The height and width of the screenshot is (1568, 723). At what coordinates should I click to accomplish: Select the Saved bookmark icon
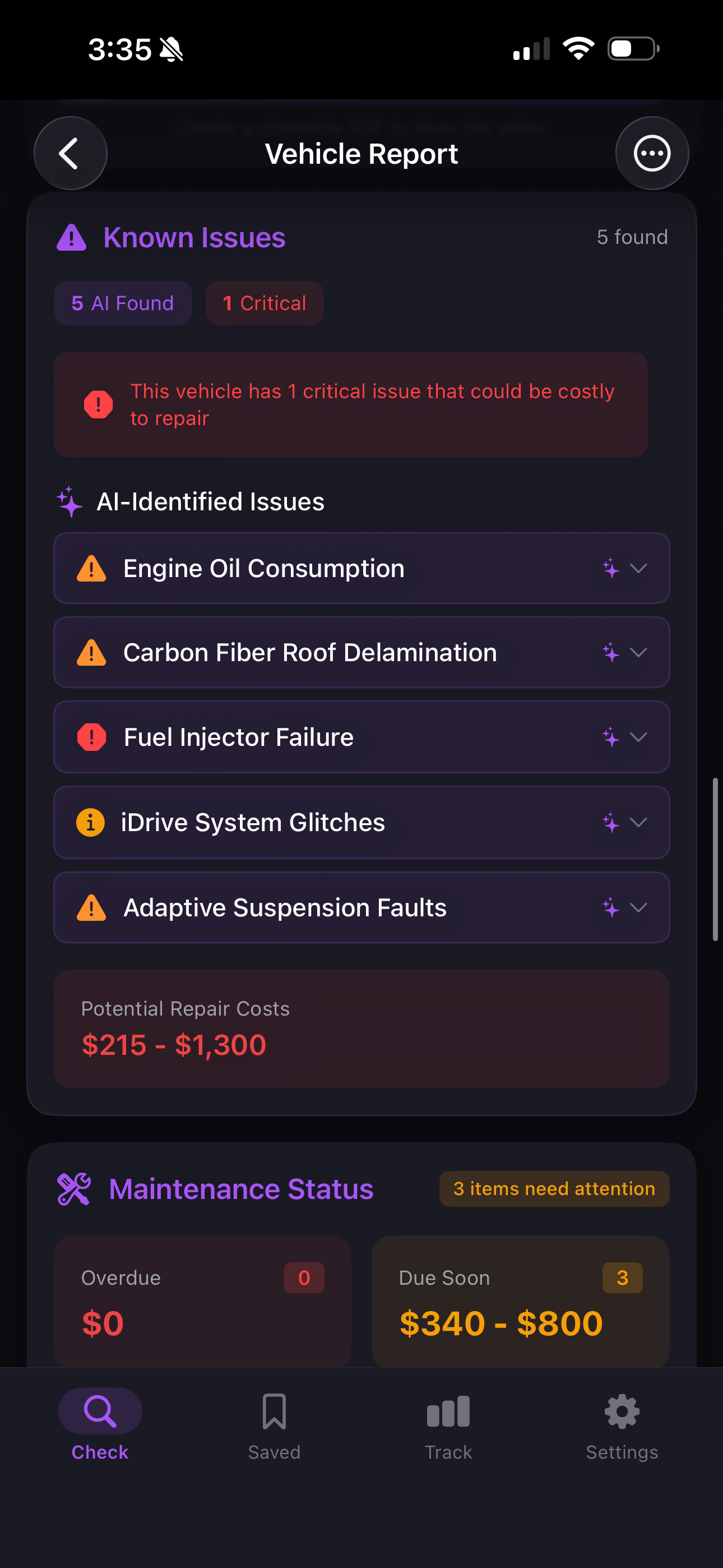[275, 1413]
